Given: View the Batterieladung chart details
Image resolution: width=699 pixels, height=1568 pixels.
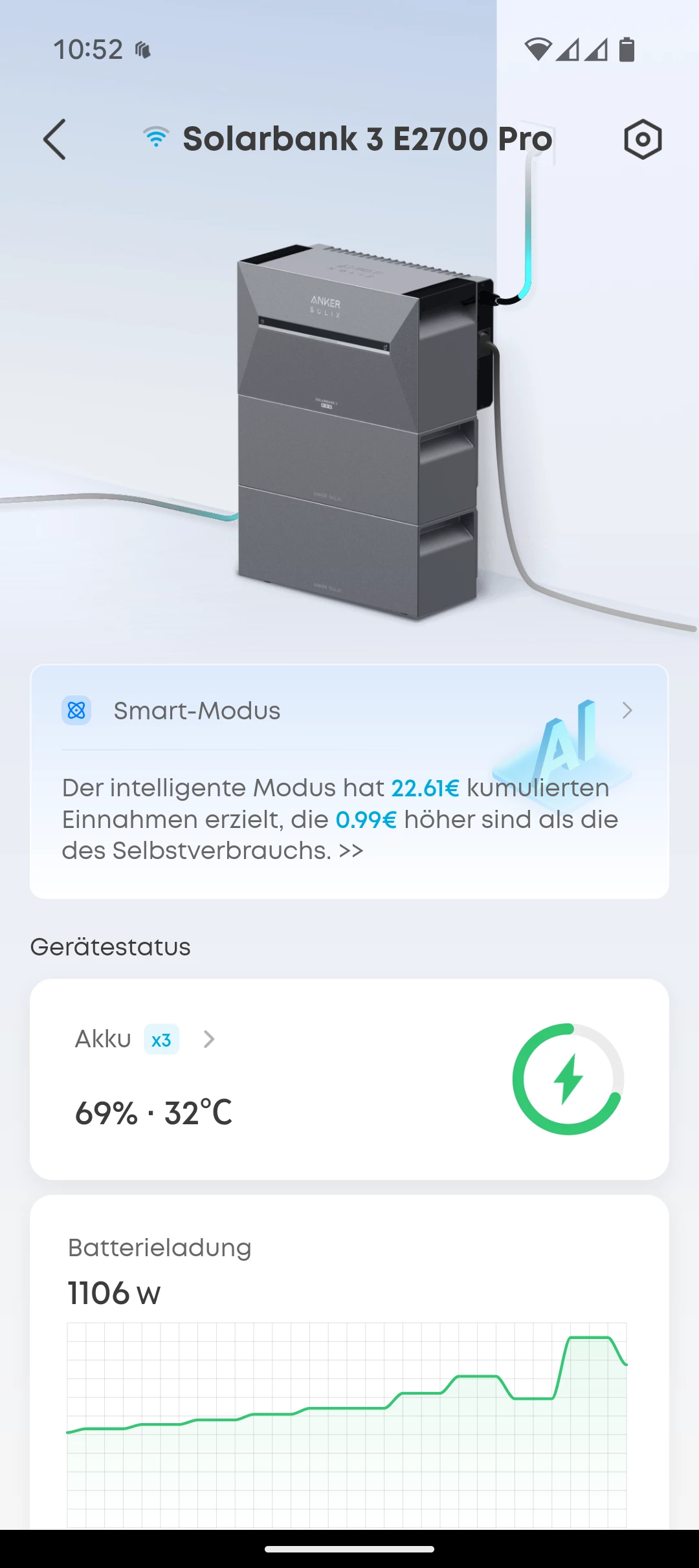Looking at the screenshot, I should 347,1423.
